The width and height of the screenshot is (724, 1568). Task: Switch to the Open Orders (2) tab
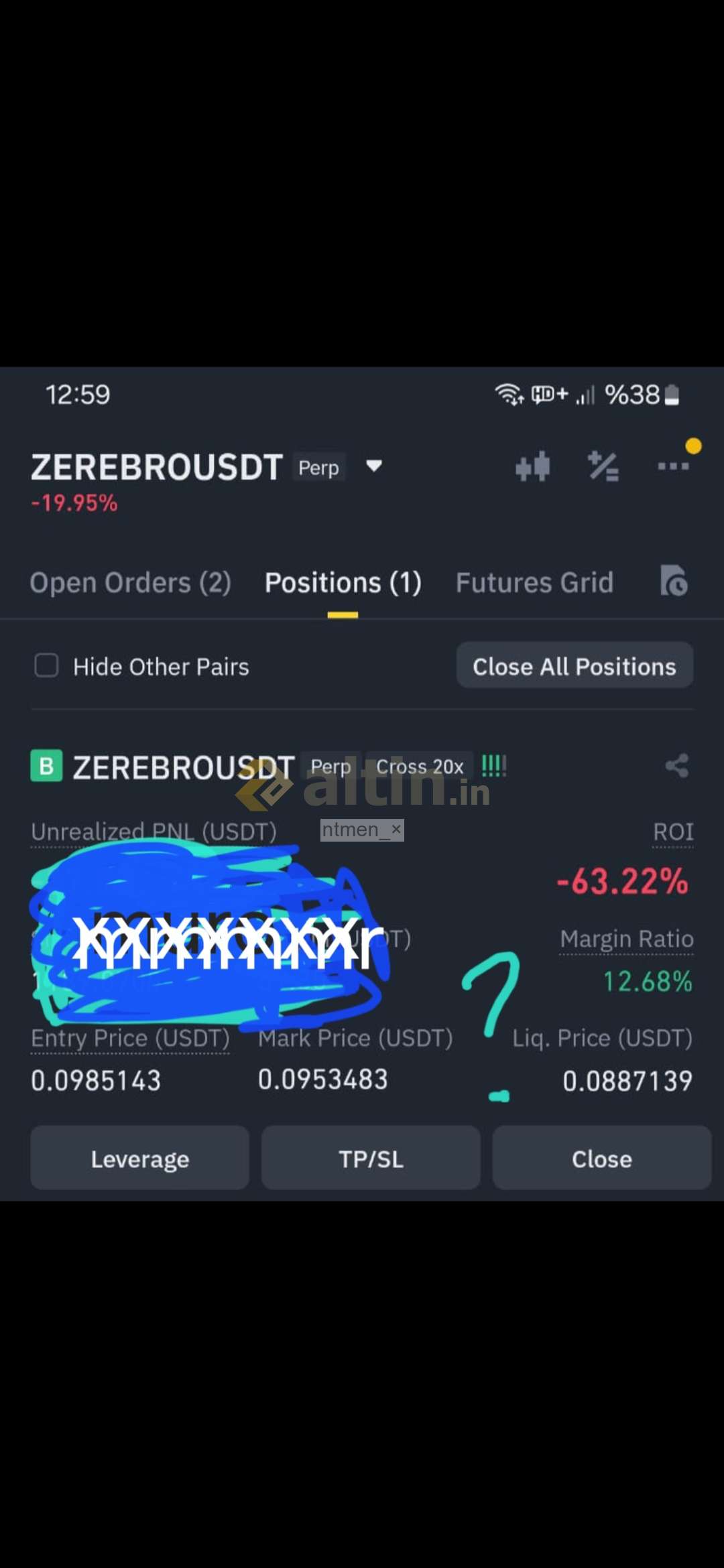131,582
